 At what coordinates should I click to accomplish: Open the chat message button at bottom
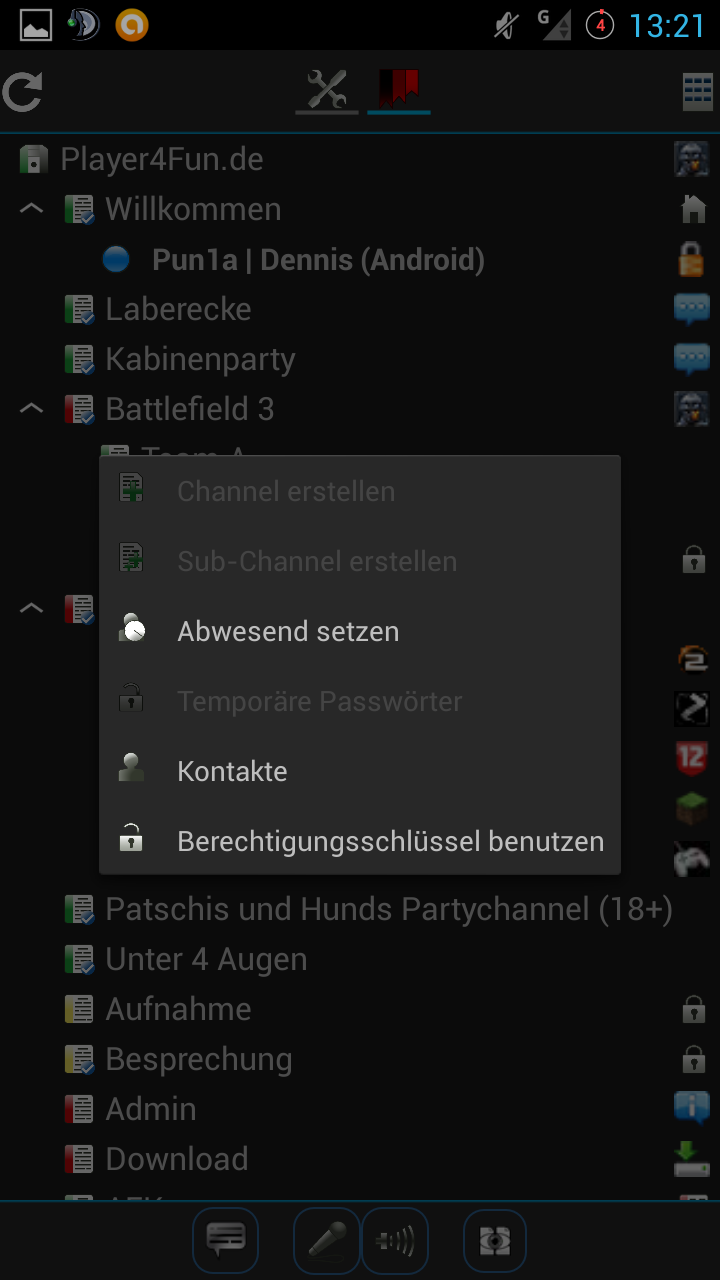(x=225, y=1241)
